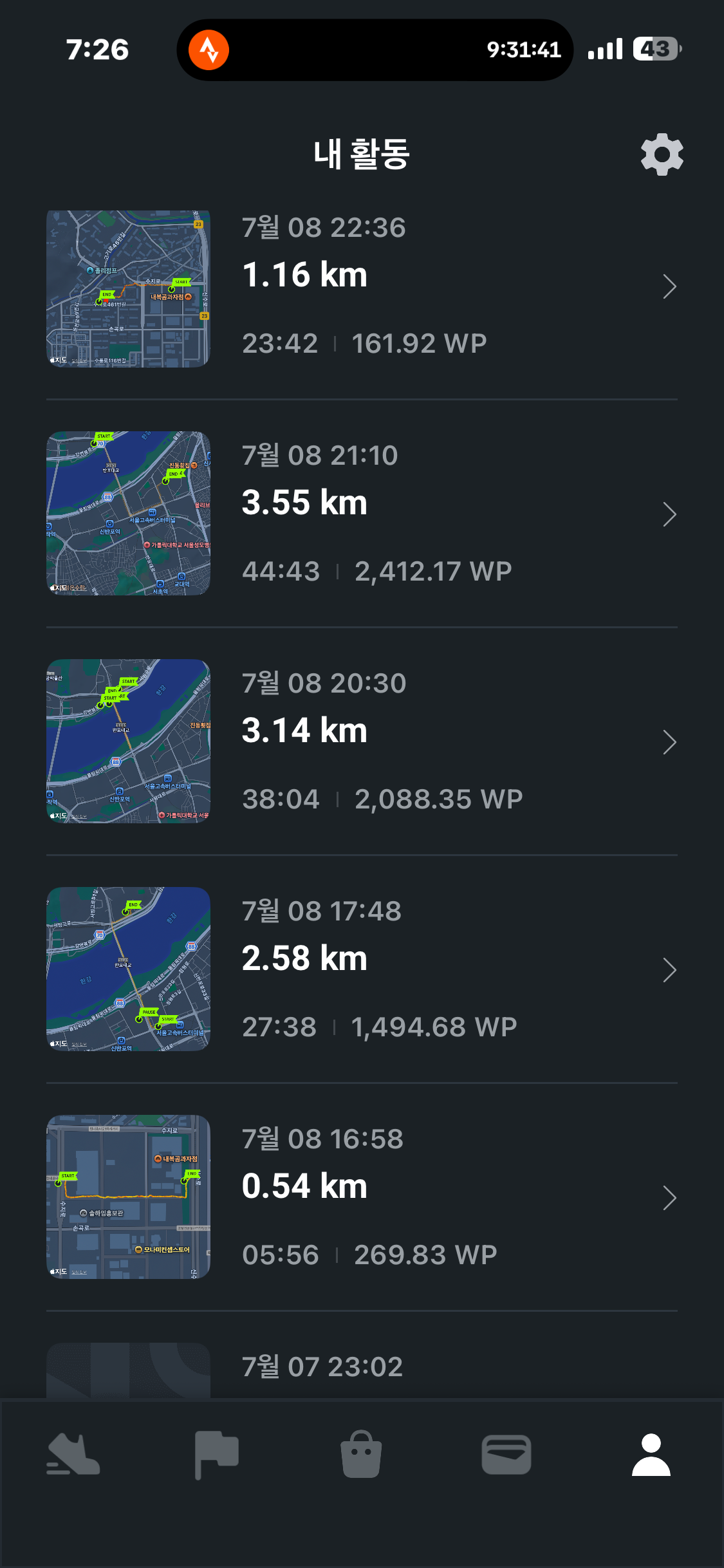724x1568 pixels.
Task: Switch to the wallet tab
Action: click(506, 1455)
